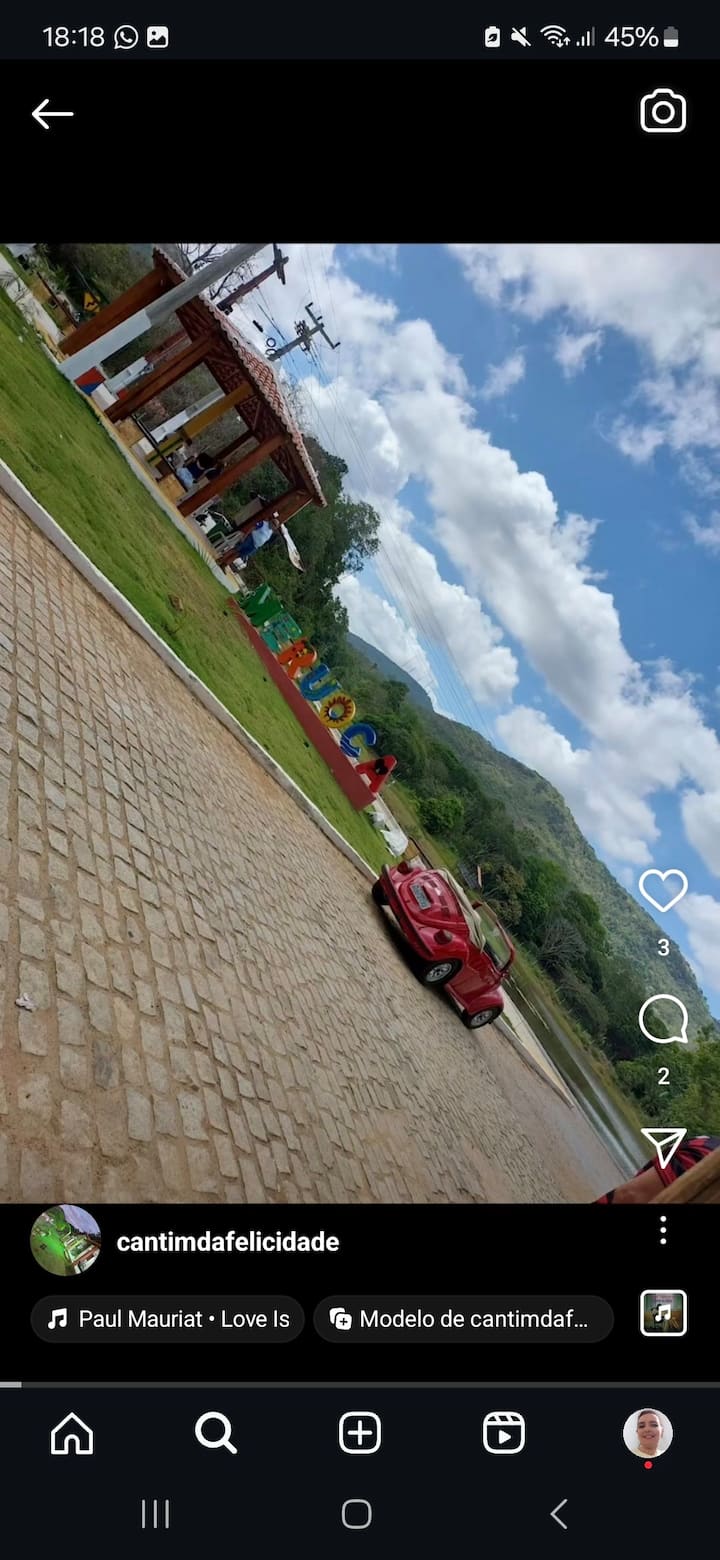Open your profile tab
This screenshot has height=1560, width=720.
[648, 1434]
